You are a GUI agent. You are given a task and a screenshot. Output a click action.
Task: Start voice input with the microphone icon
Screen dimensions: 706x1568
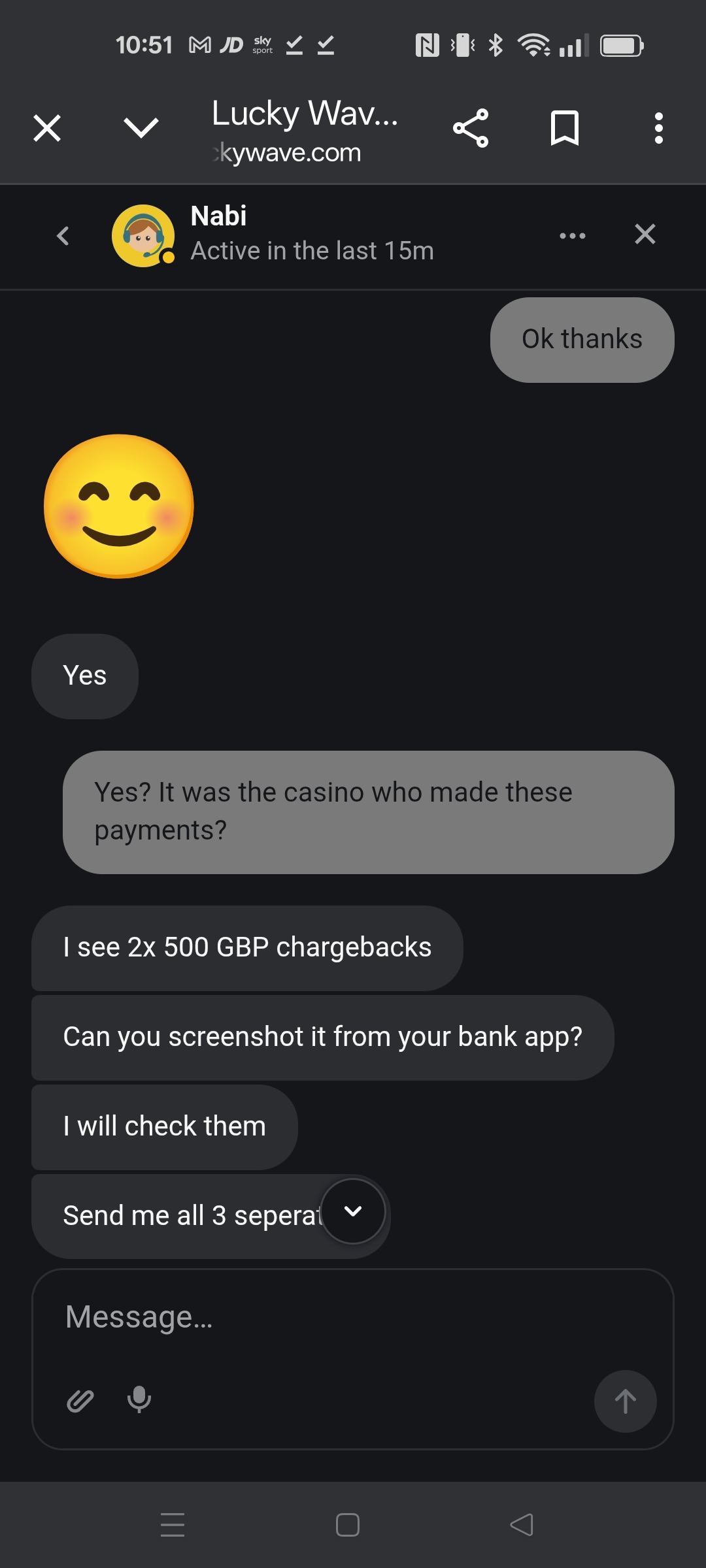(x=139, y=1399)
